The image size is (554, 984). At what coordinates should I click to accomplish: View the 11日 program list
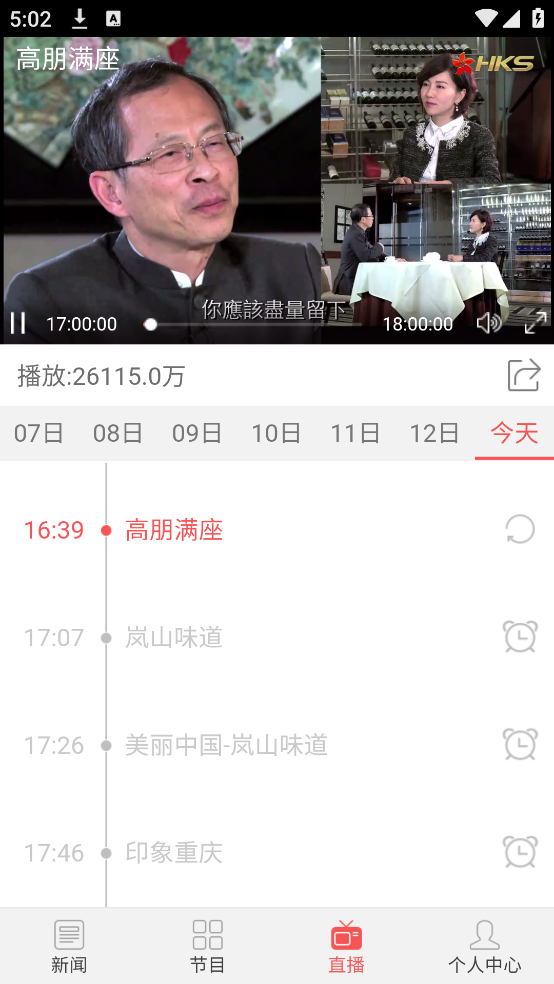click(355, 433)
